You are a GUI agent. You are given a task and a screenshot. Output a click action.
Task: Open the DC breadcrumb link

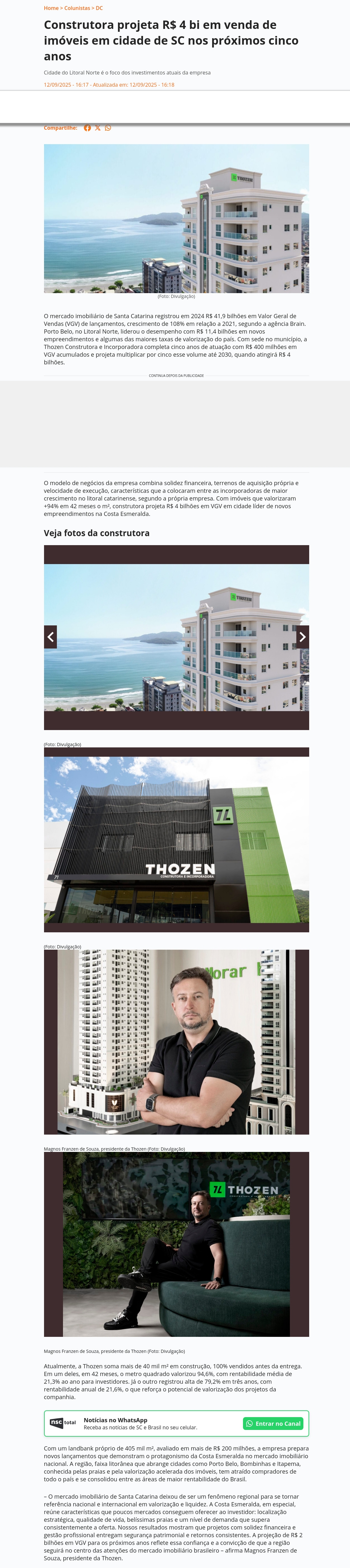(x=99, y=9)
